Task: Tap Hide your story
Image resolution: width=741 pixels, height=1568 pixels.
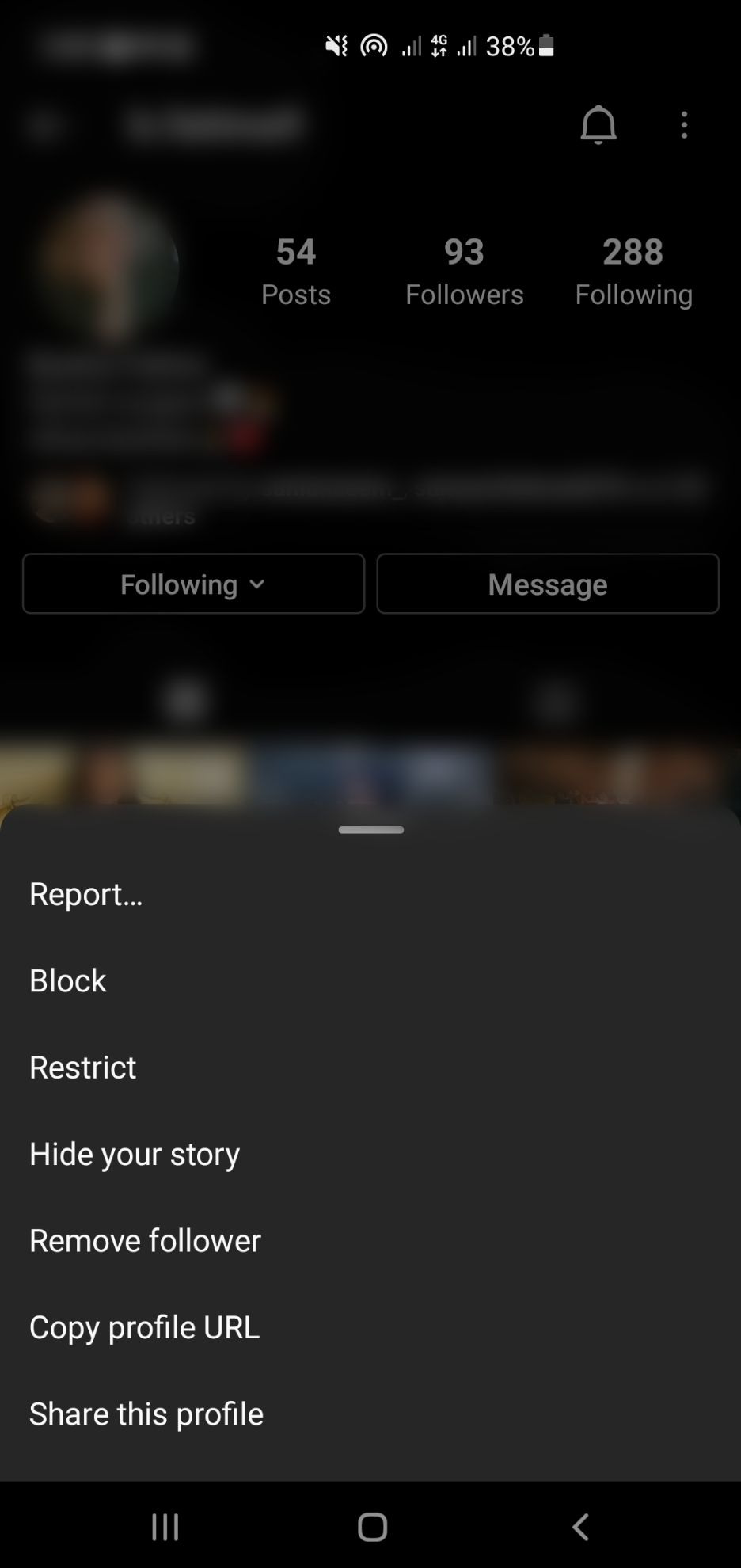Action: click(135, 1154)
